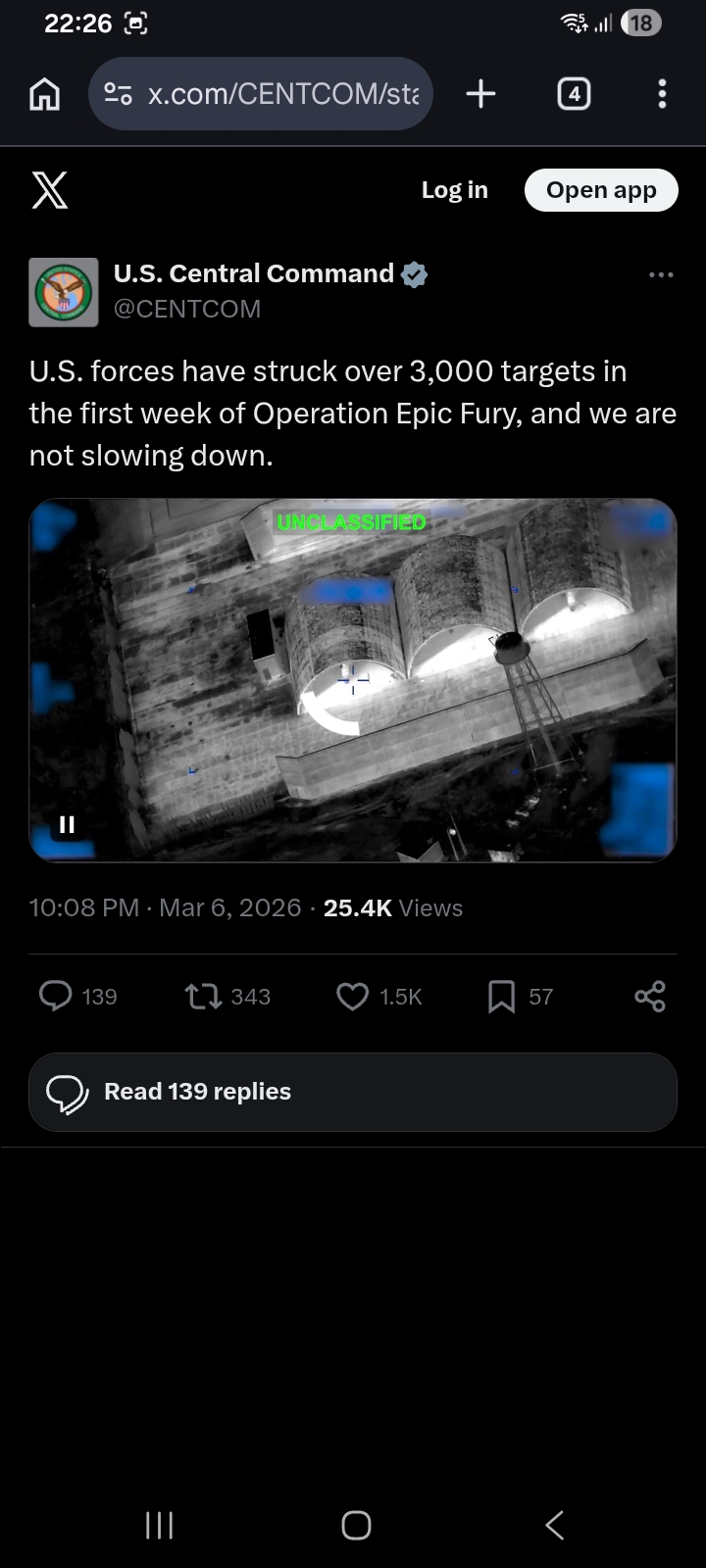The width and height of the screenshot is (706, 1568).
Task: Open the post's three-dot more menu
Action: pyautogui.click(x=661, y=275)
